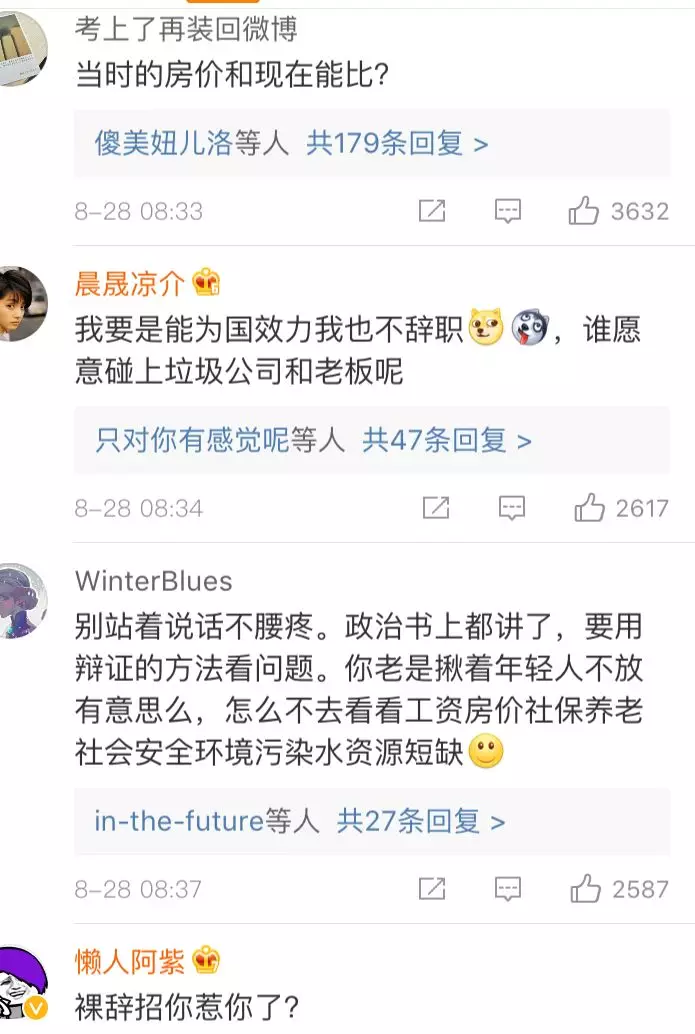Tap 晨晟凉介's avatar picture
695x1034 pixels.
pyautogui.click(x=22, y=302)
